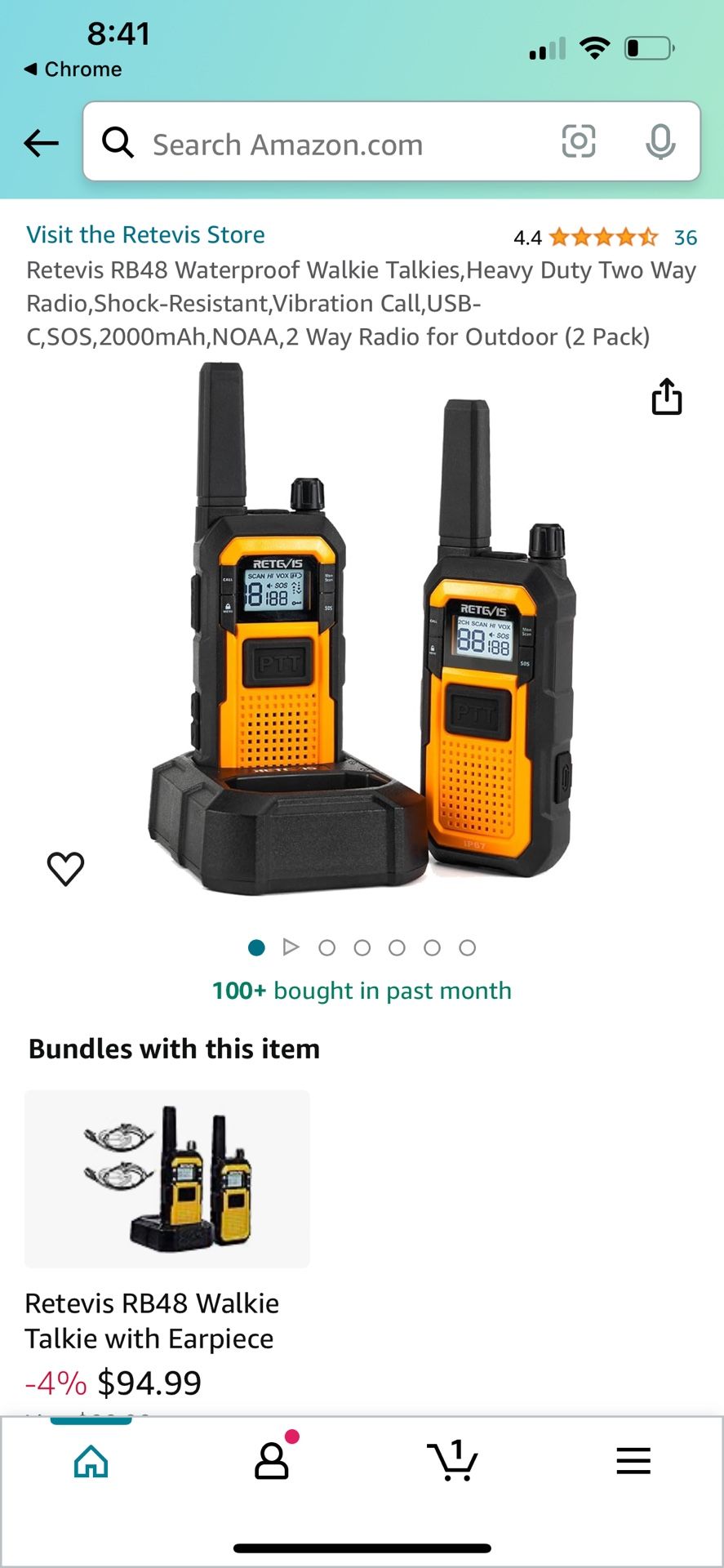The width and height of the screenshot is (724, 1568).
Task: Open visual search with the camera icon
Action: coord(580,142)
